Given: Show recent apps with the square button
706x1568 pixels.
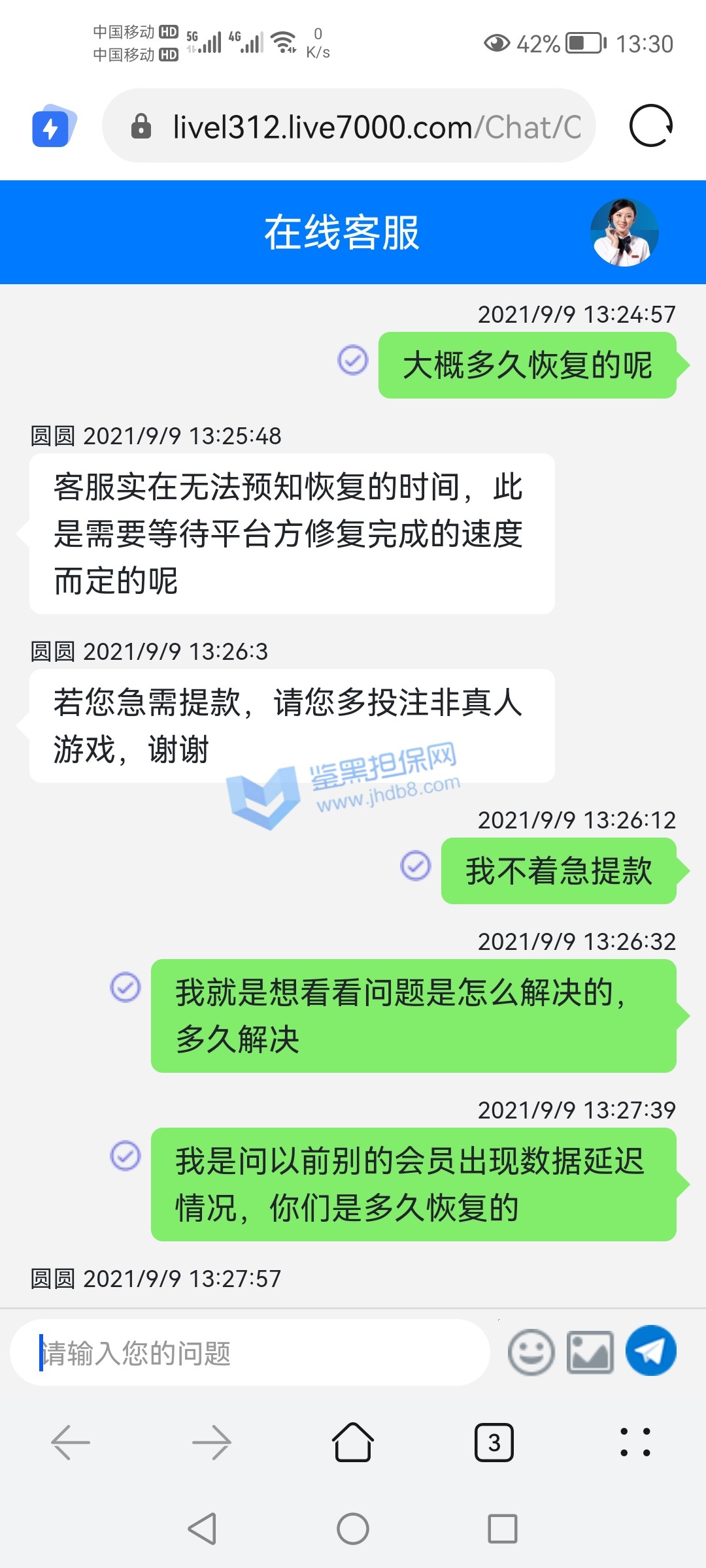Looking at the screenshot, I should coord(503,1529).
